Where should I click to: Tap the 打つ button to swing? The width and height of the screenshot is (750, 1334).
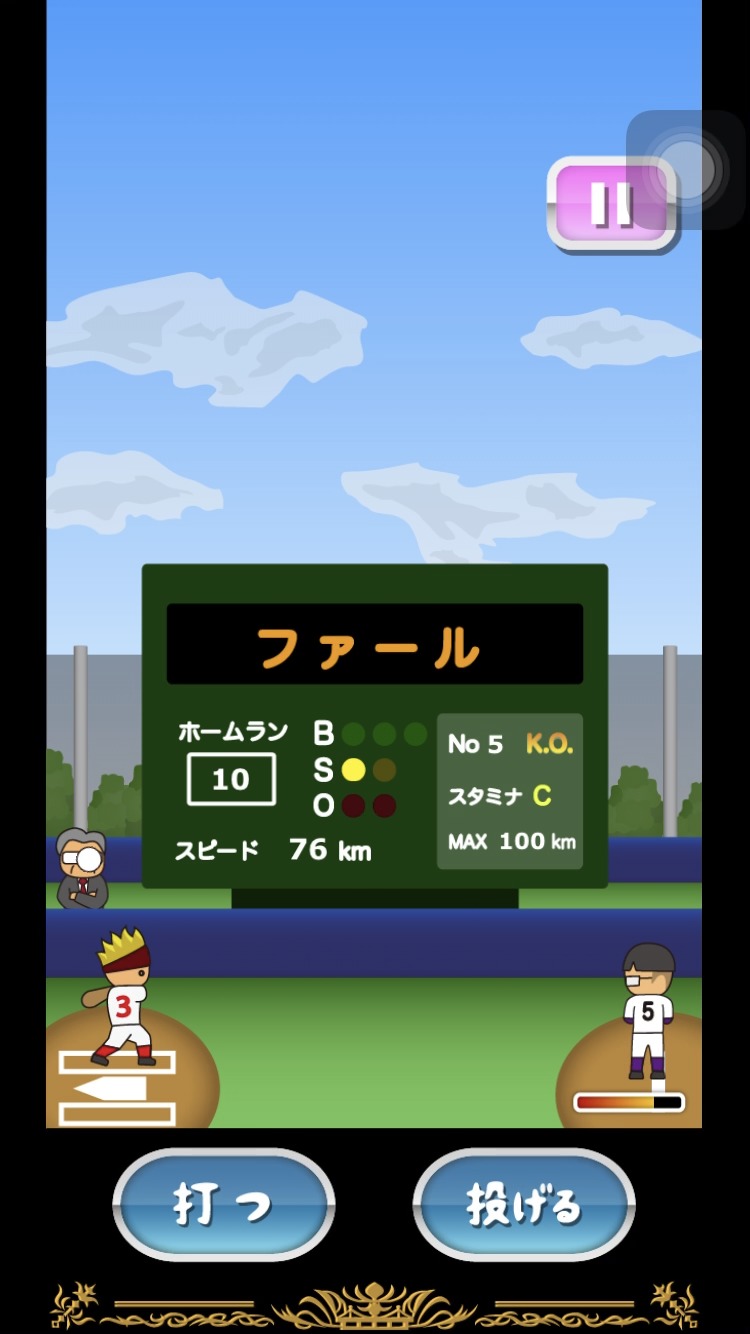tap(223, 1204)
